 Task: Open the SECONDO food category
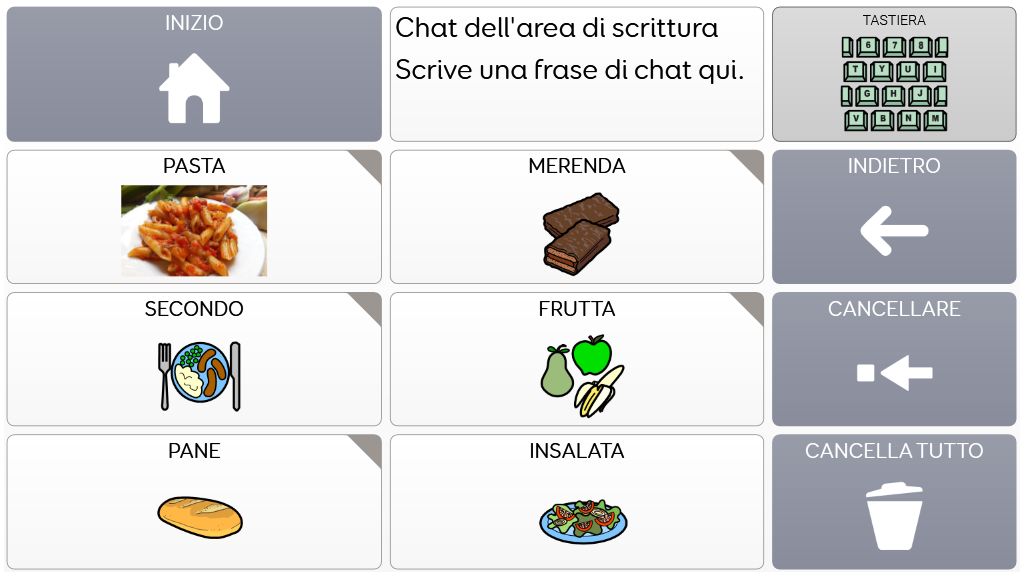[194, 360]
